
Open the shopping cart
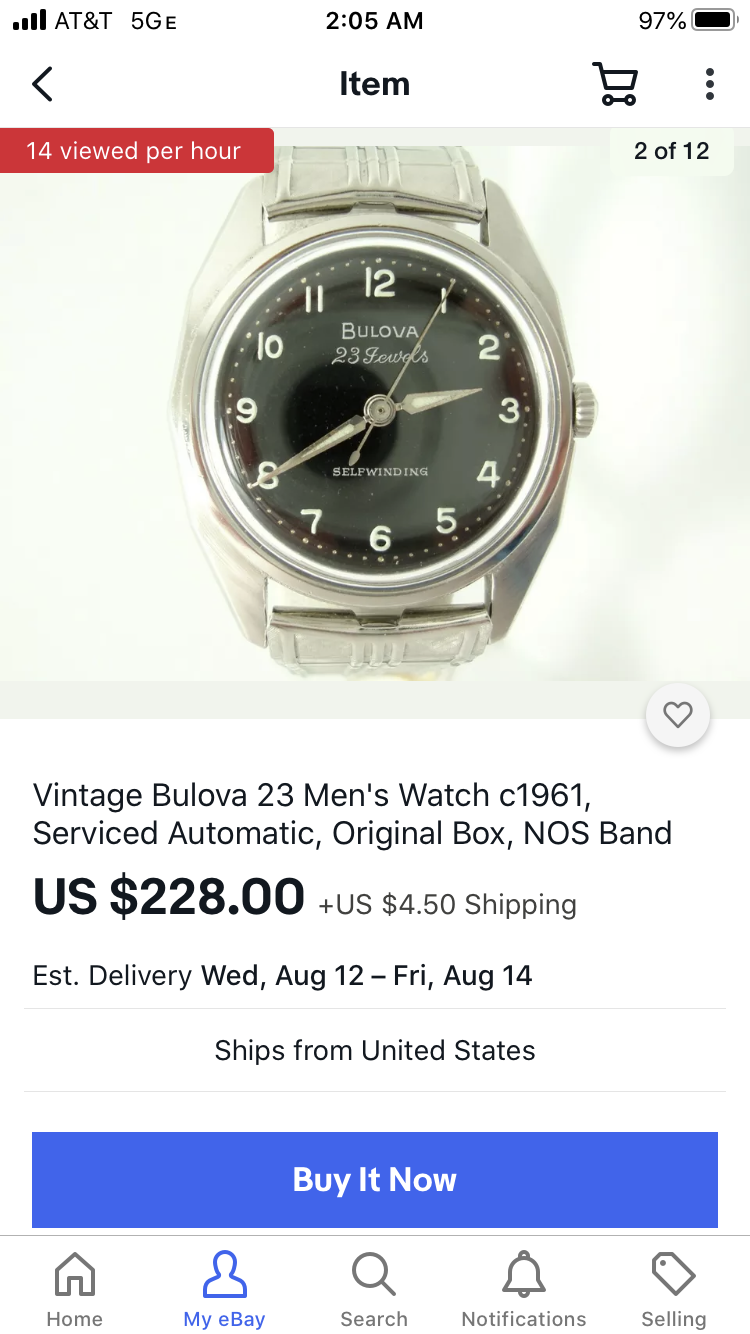point(614,85)
